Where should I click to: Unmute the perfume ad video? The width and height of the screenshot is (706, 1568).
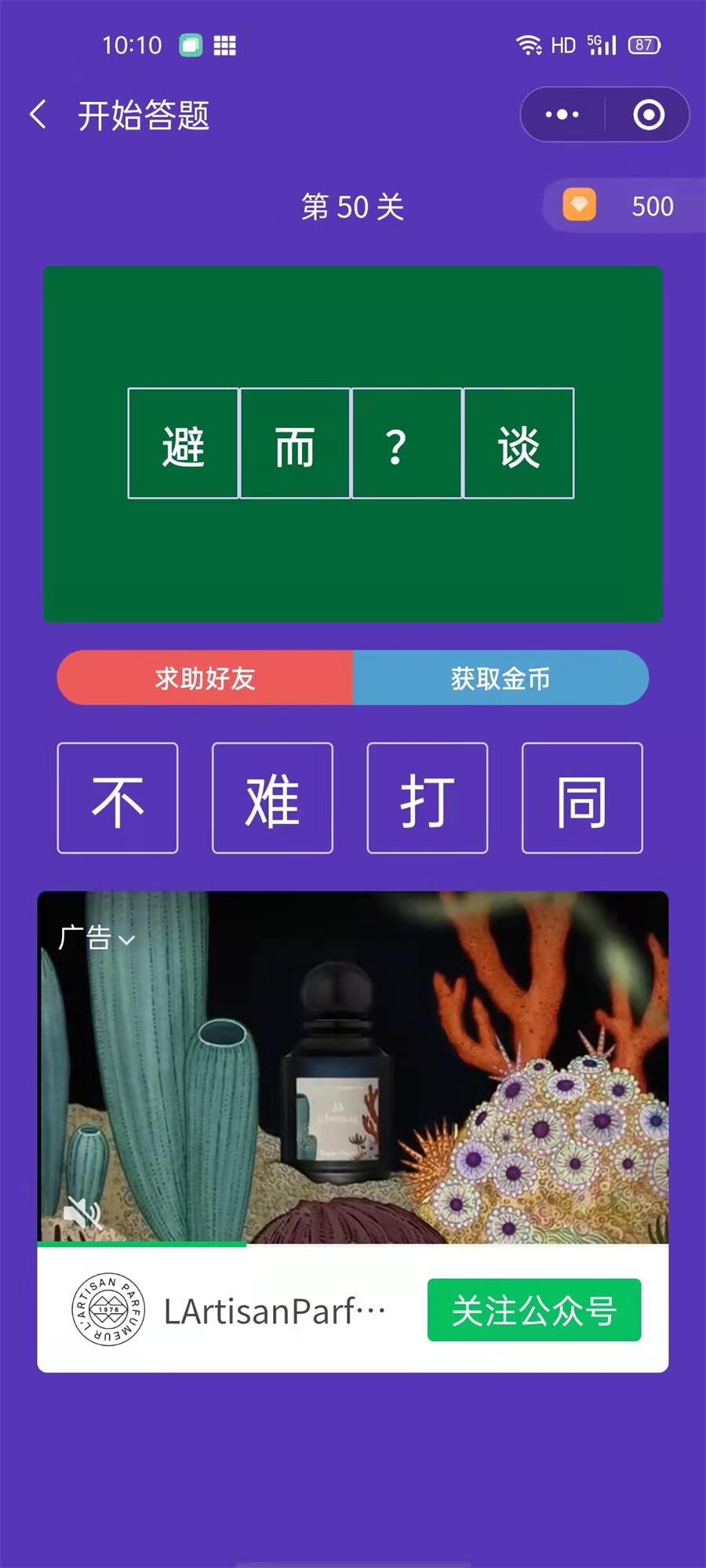pos(82,1213)
